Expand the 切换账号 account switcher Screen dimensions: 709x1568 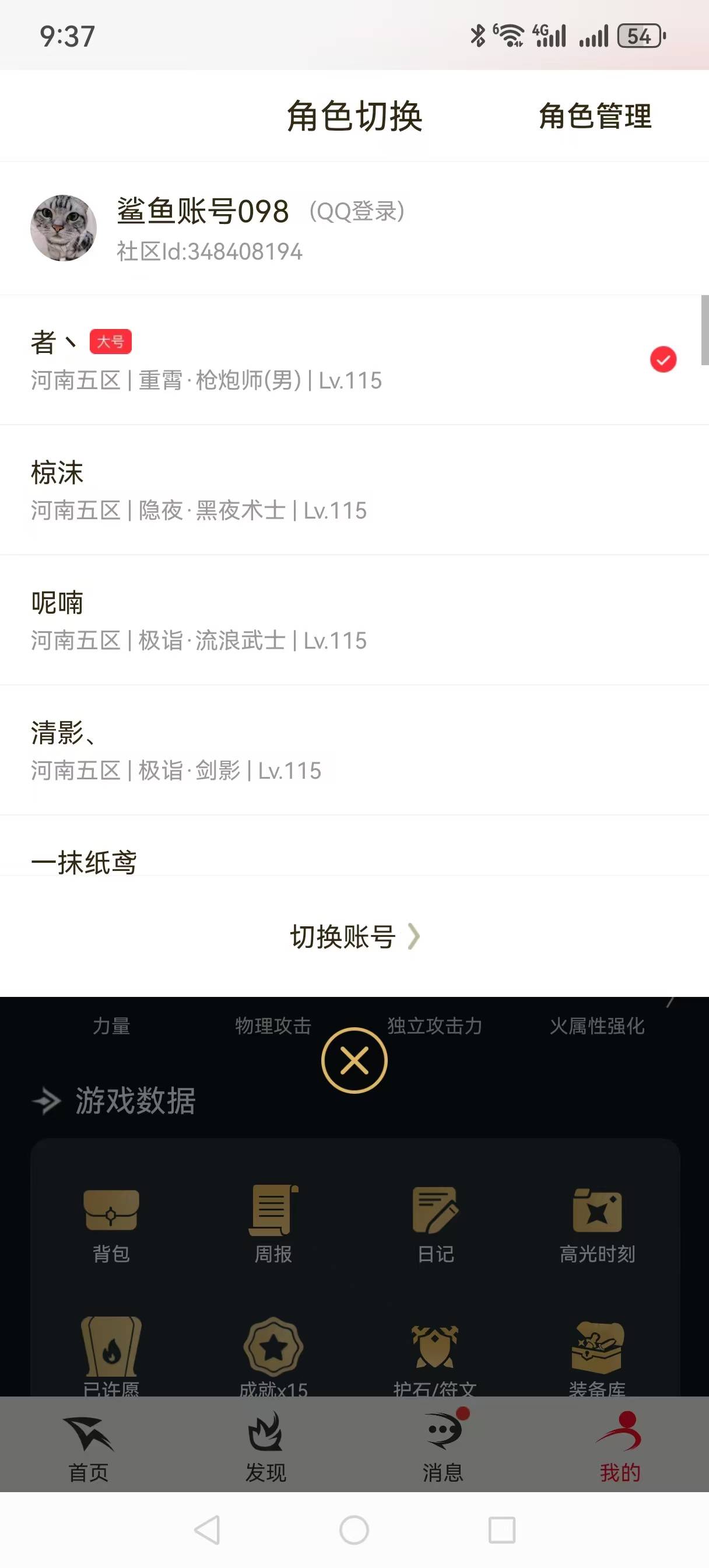point(354,937)
